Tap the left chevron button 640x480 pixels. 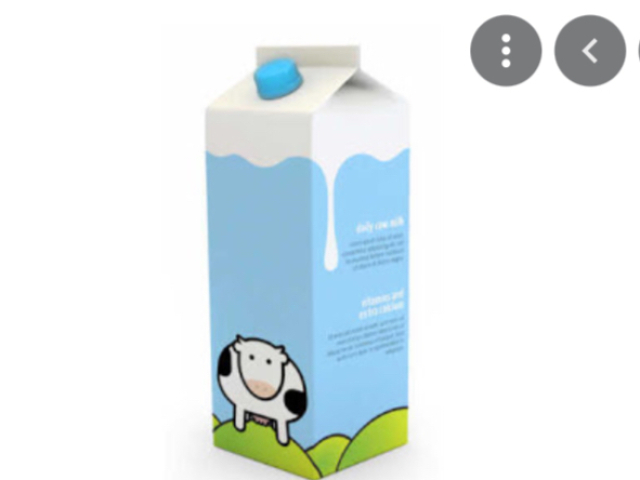tap(590, 50)
